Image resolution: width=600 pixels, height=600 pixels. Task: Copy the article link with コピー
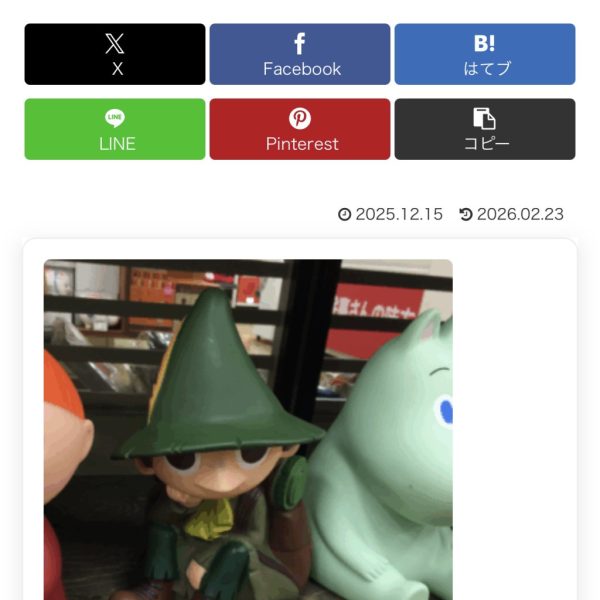point(485,129)
